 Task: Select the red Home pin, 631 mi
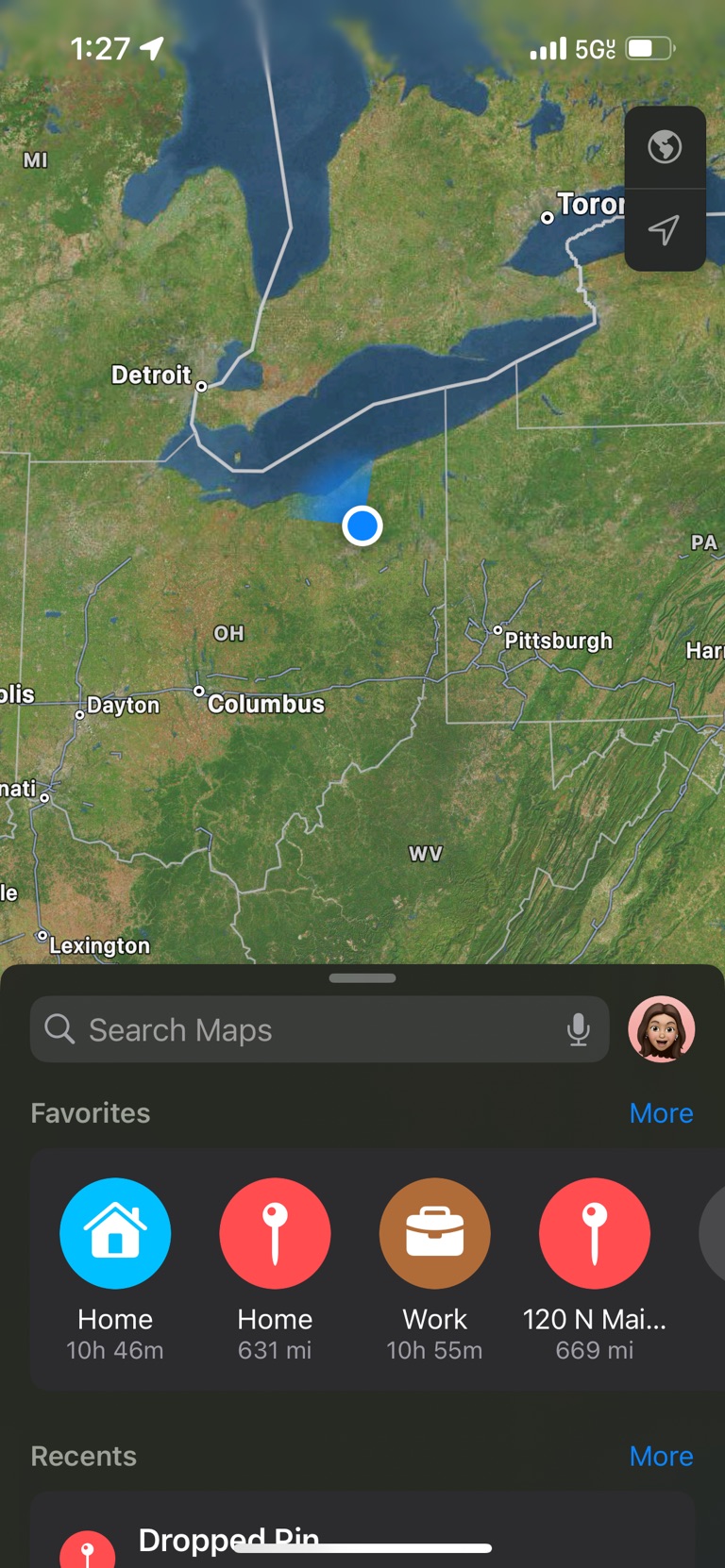point(275,1233)
